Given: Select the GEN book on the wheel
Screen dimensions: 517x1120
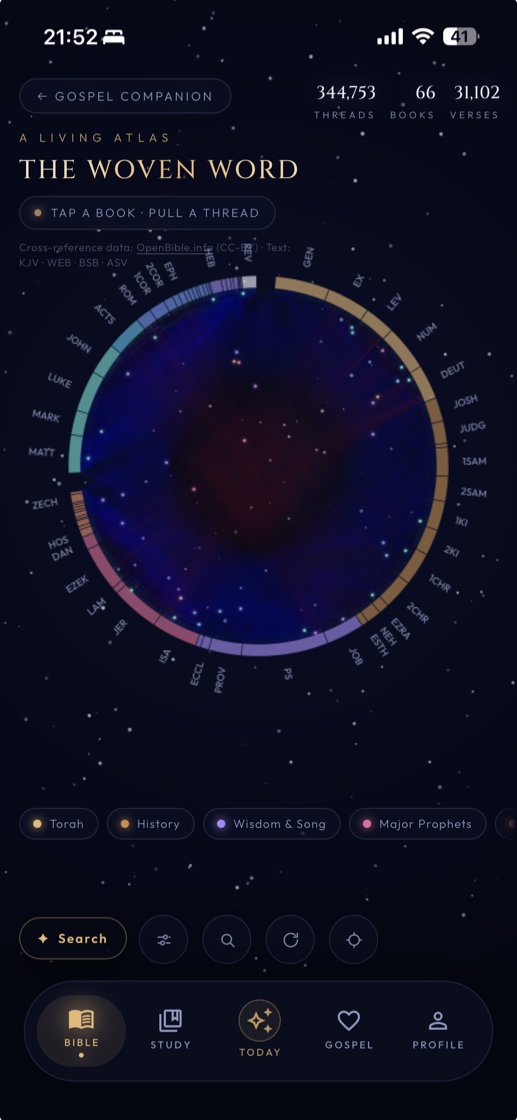Looking at the screenshot, I should coord(301,286).
